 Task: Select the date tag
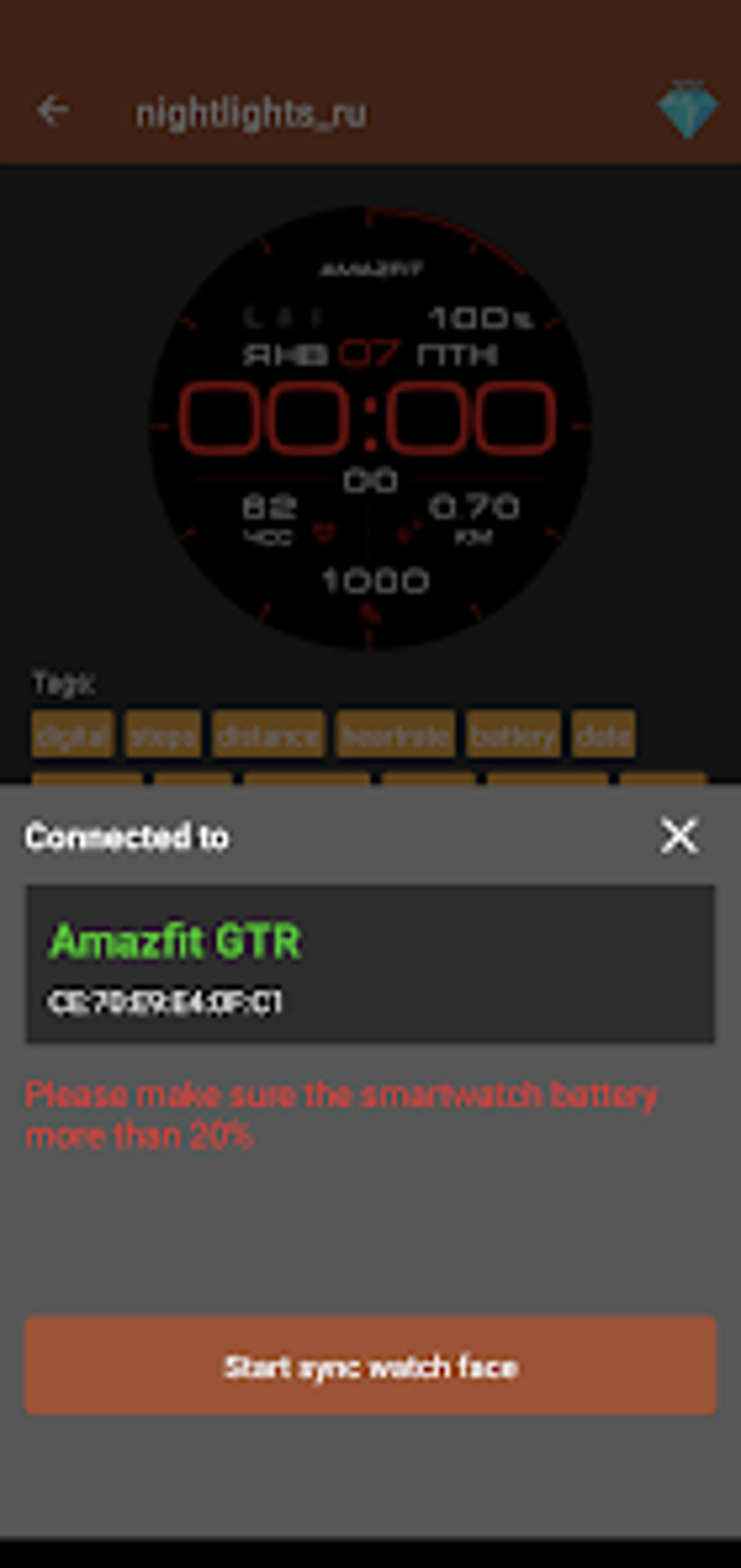[604, 733]
